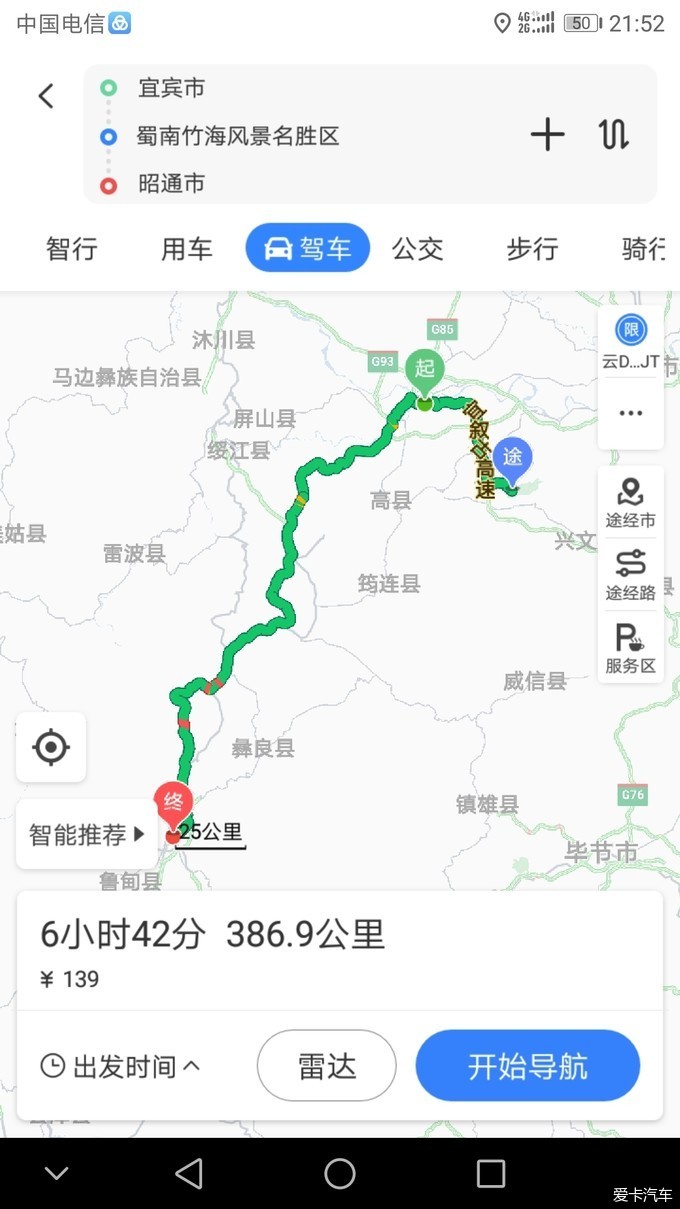Image resolution: width=680 pixels, height=1209 pixels.
Task: Open the map overflow menu
Action: (x=630, y=414)
